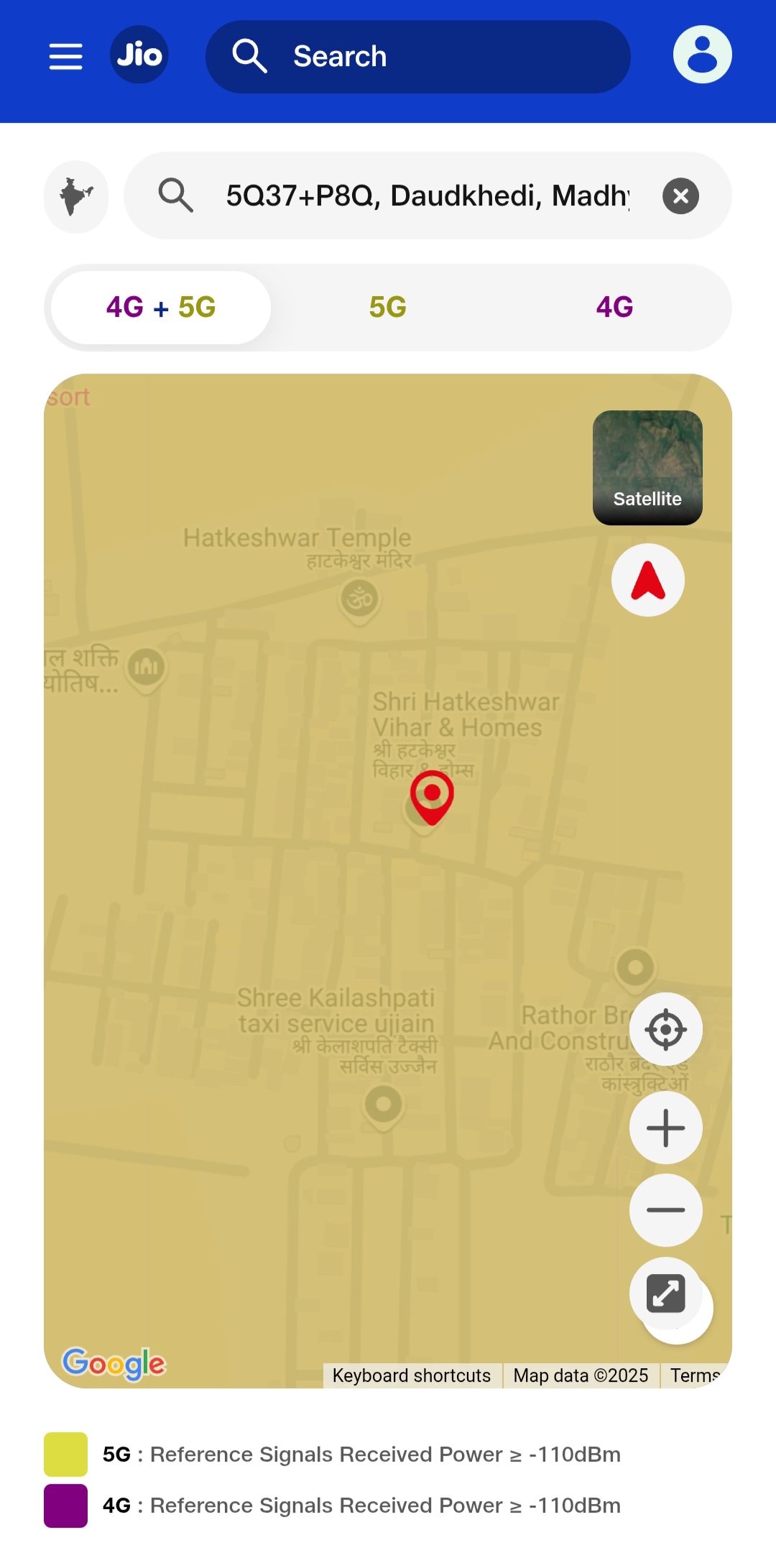Open the map Terms link
The width and height of the screenshot is (776, 1568).
tap(694, 1375)
